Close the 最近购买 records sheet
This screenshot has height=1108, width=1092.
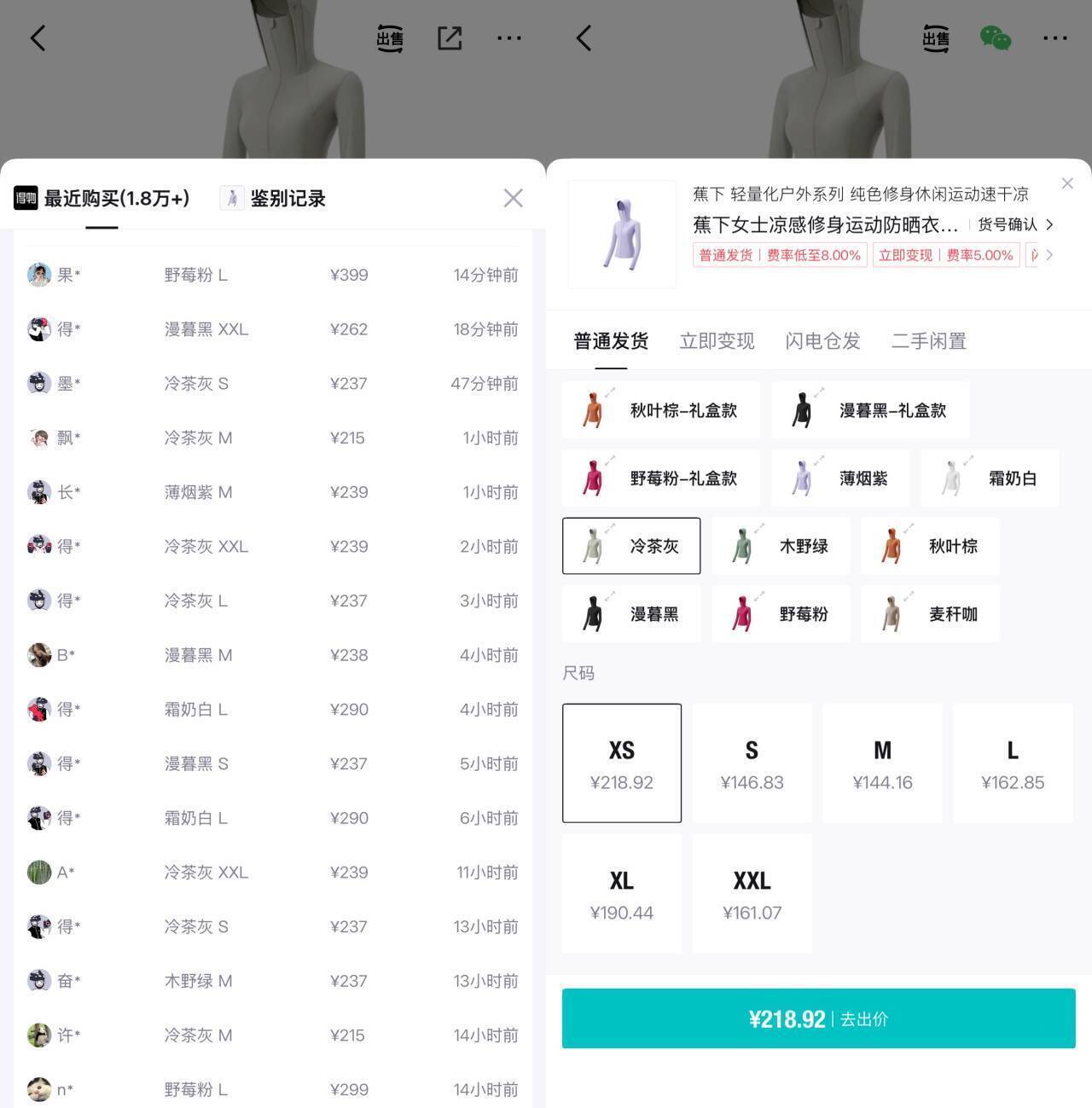click(x=513, y=198)
